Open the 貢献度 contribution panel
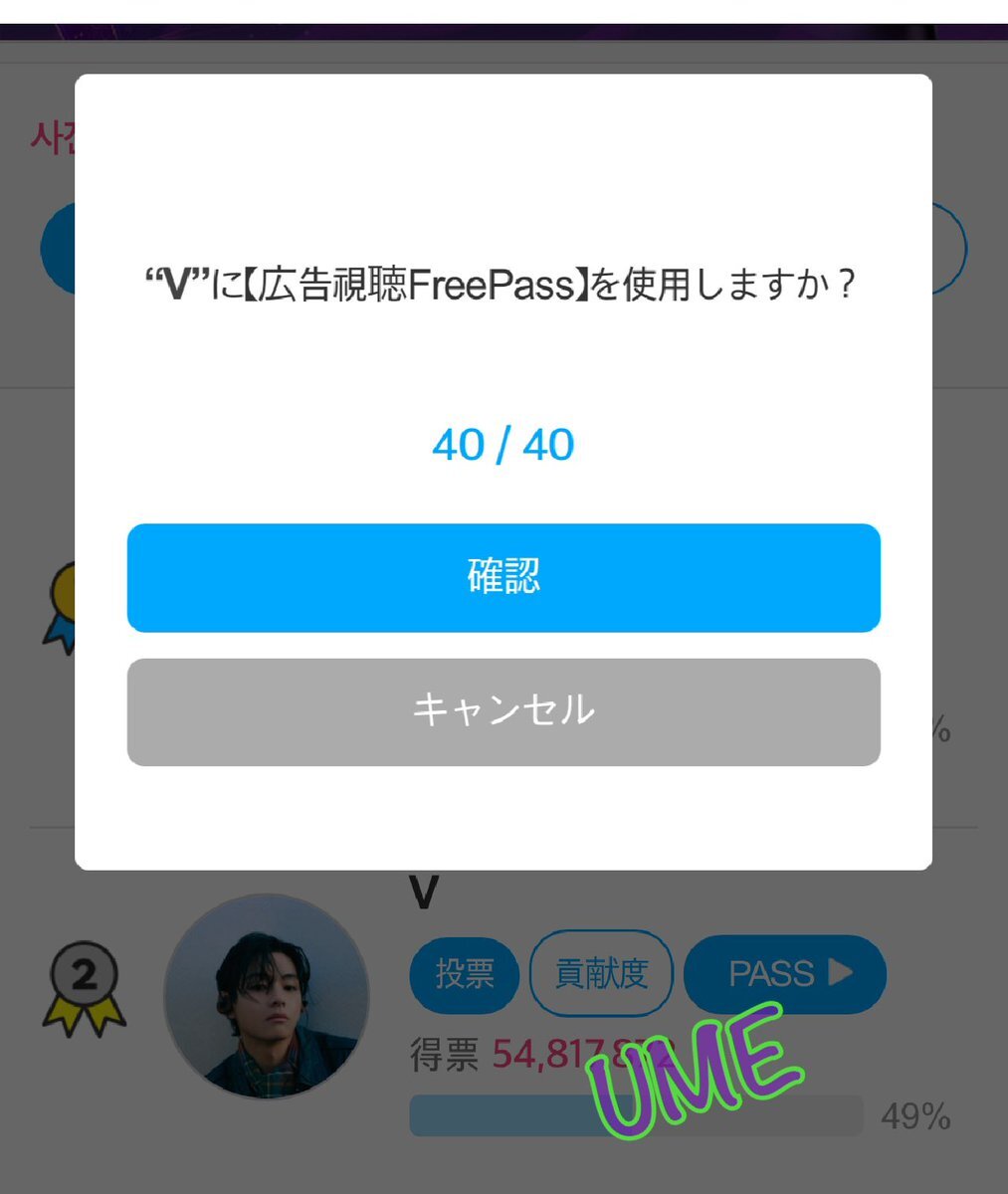This screenshot has height=1194, width=1008. [601, 975]
